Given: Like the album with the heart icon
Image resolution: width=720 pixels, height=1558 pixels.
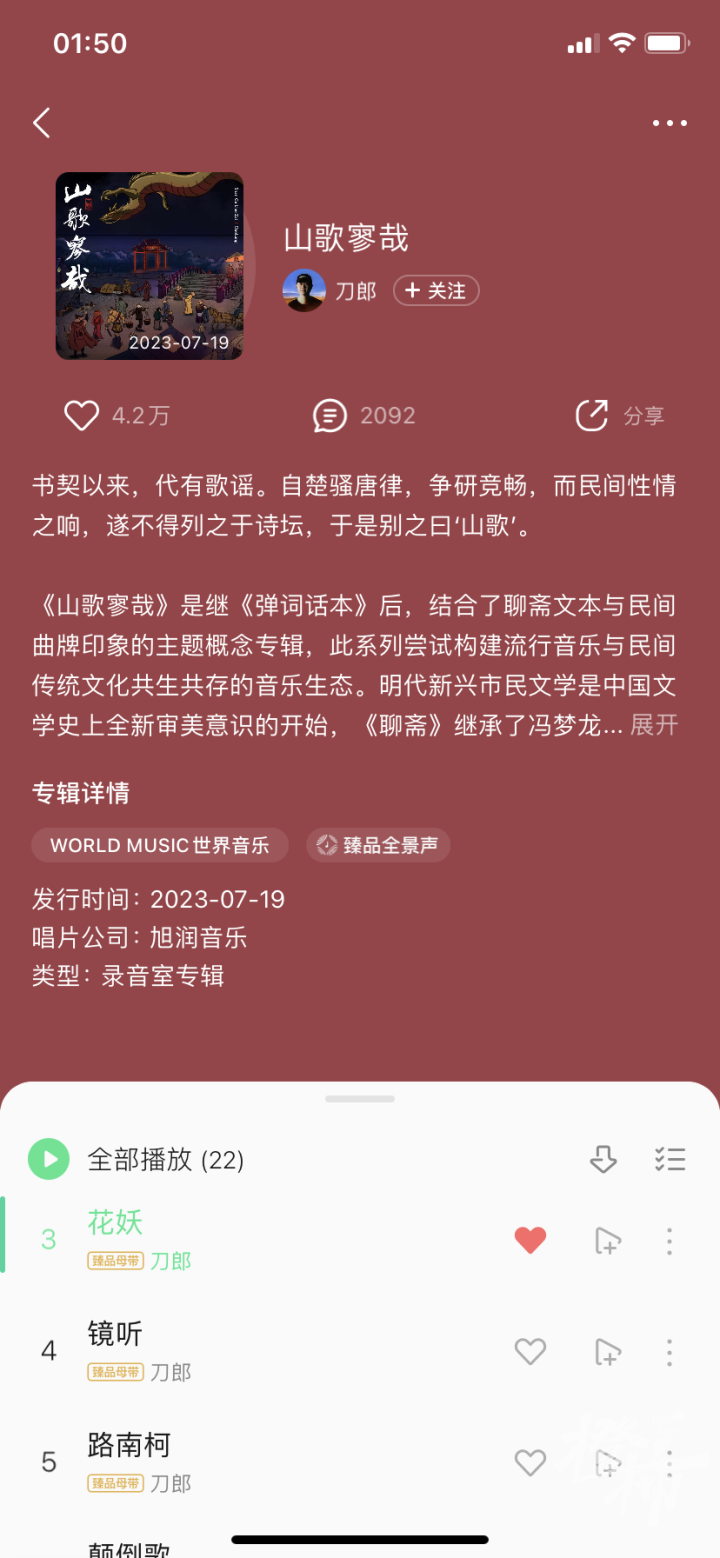Looking at the screenshot, I should [82, 415].
